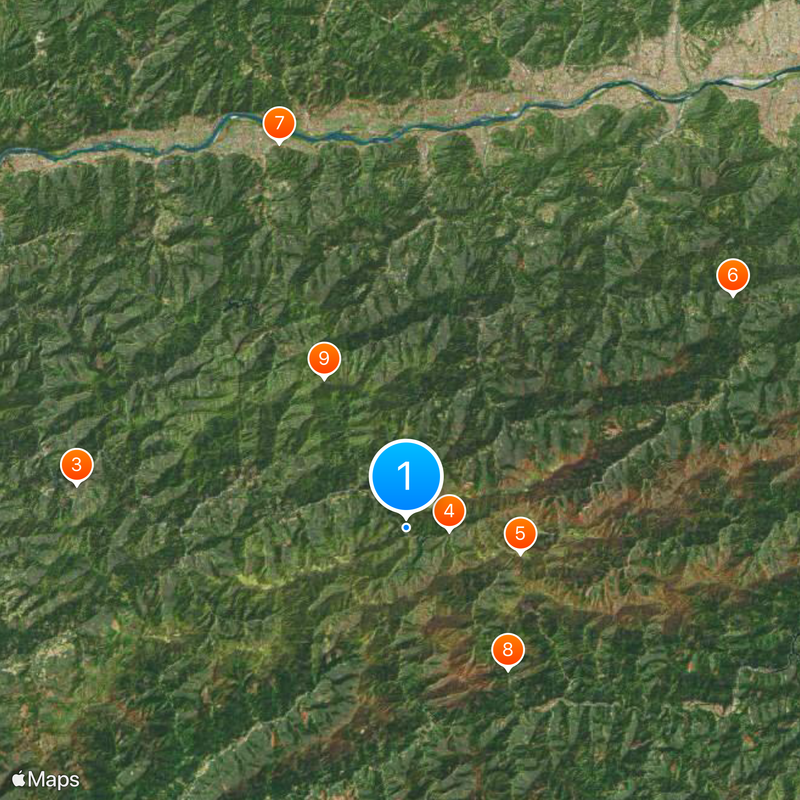Open pin number 7 near the river
This screenshot has height=800, width=800.
pyautogui.click(x=279, y=124)
